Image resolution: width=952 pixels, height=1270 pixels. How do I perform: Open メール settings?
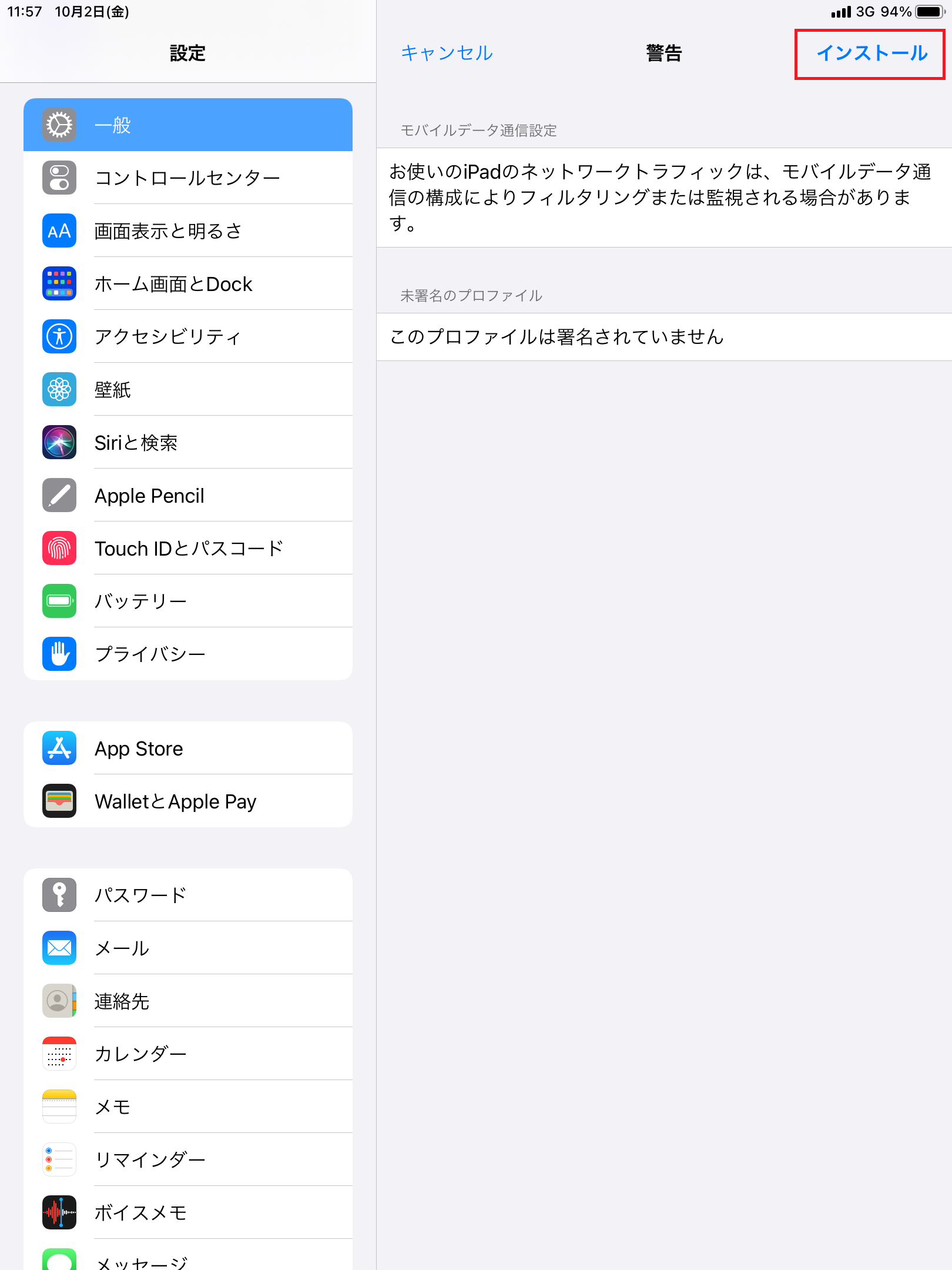pos(188,948)
